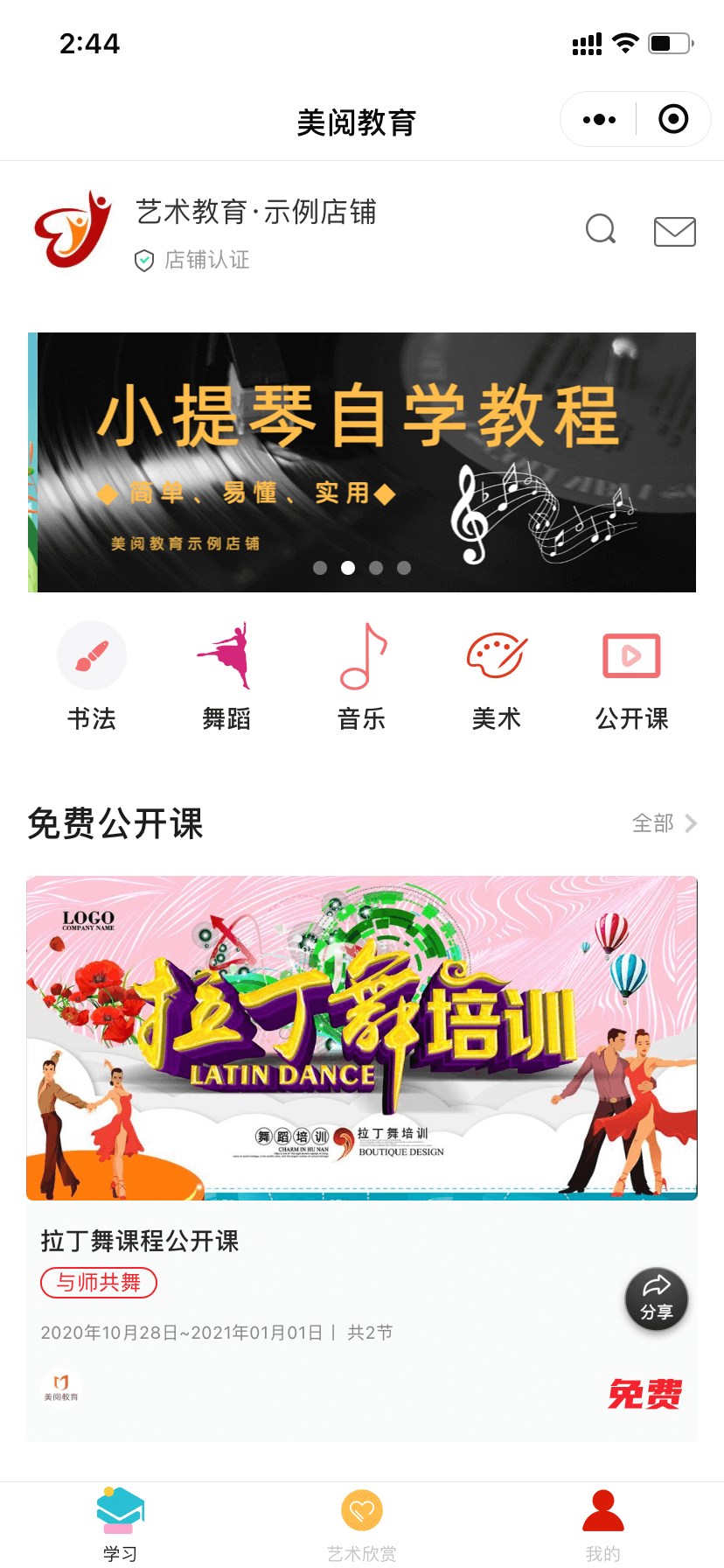Open the 拉丁舞课程公开课 course card

[x=362, y=1137]
